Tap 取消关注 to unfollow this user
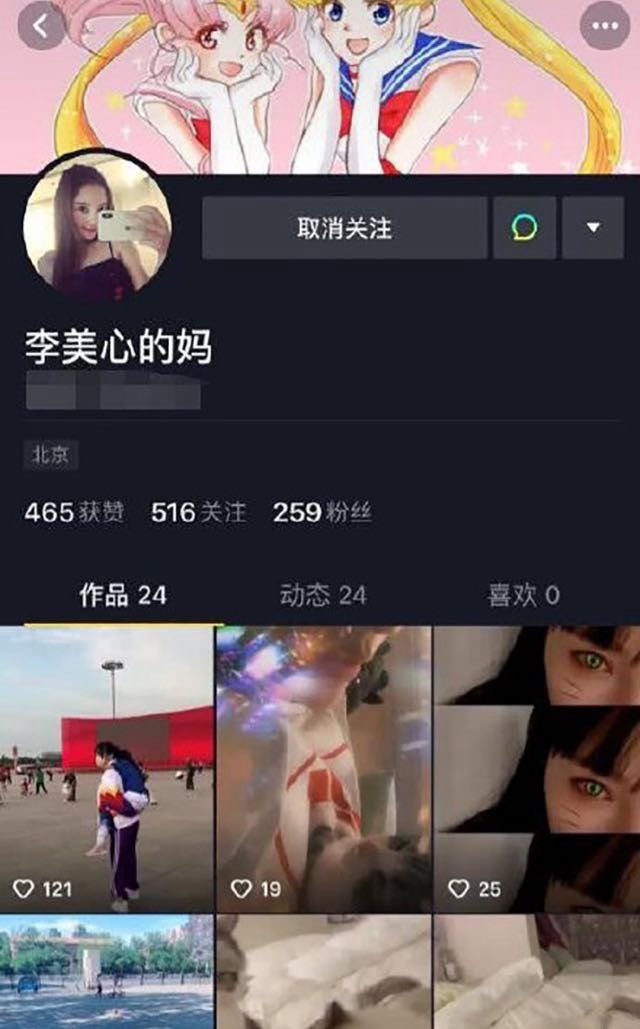Screen dimensions: 640x1029 344,228
